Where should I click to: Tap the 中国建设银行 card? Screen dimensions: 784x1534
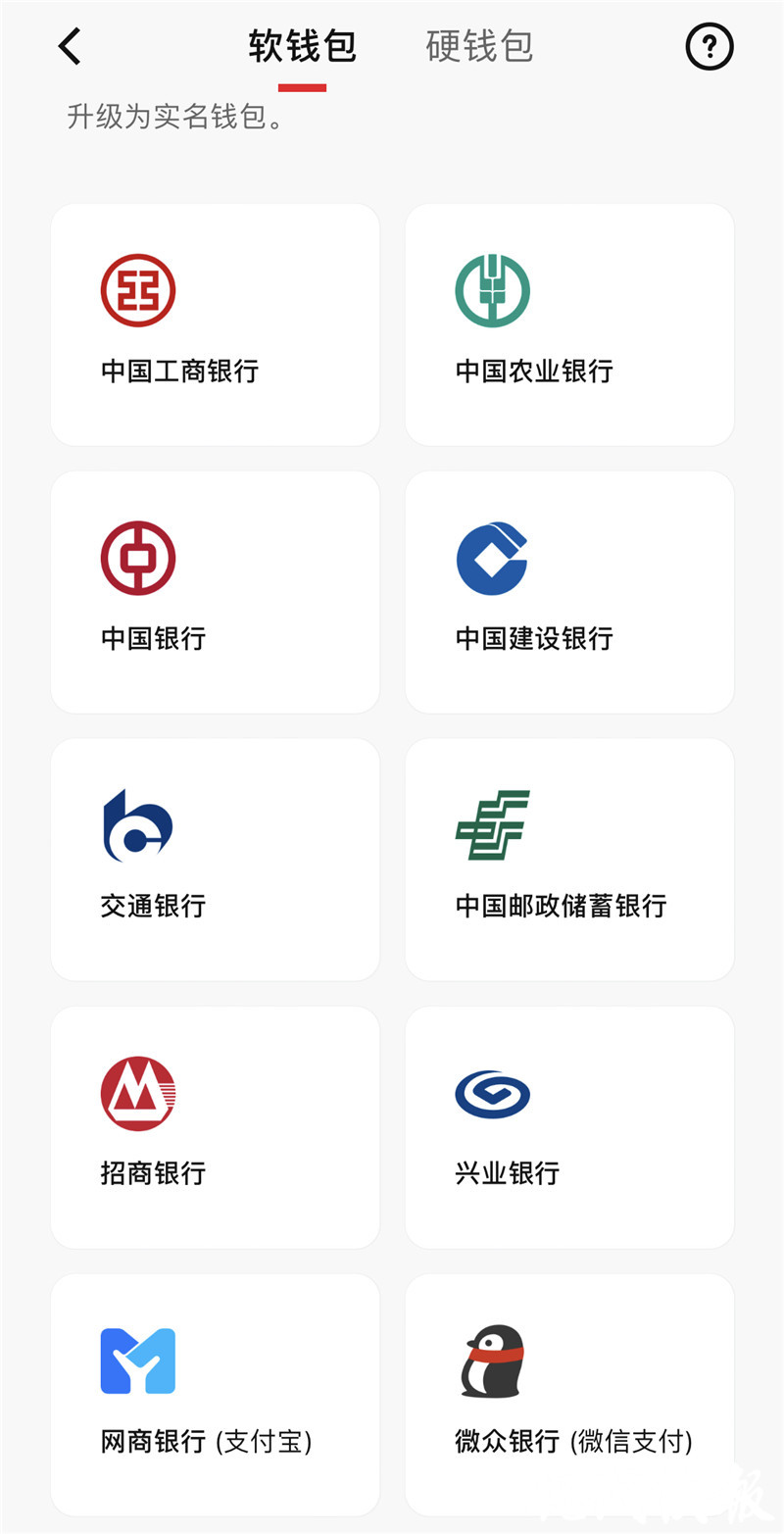tap(569, 592)
